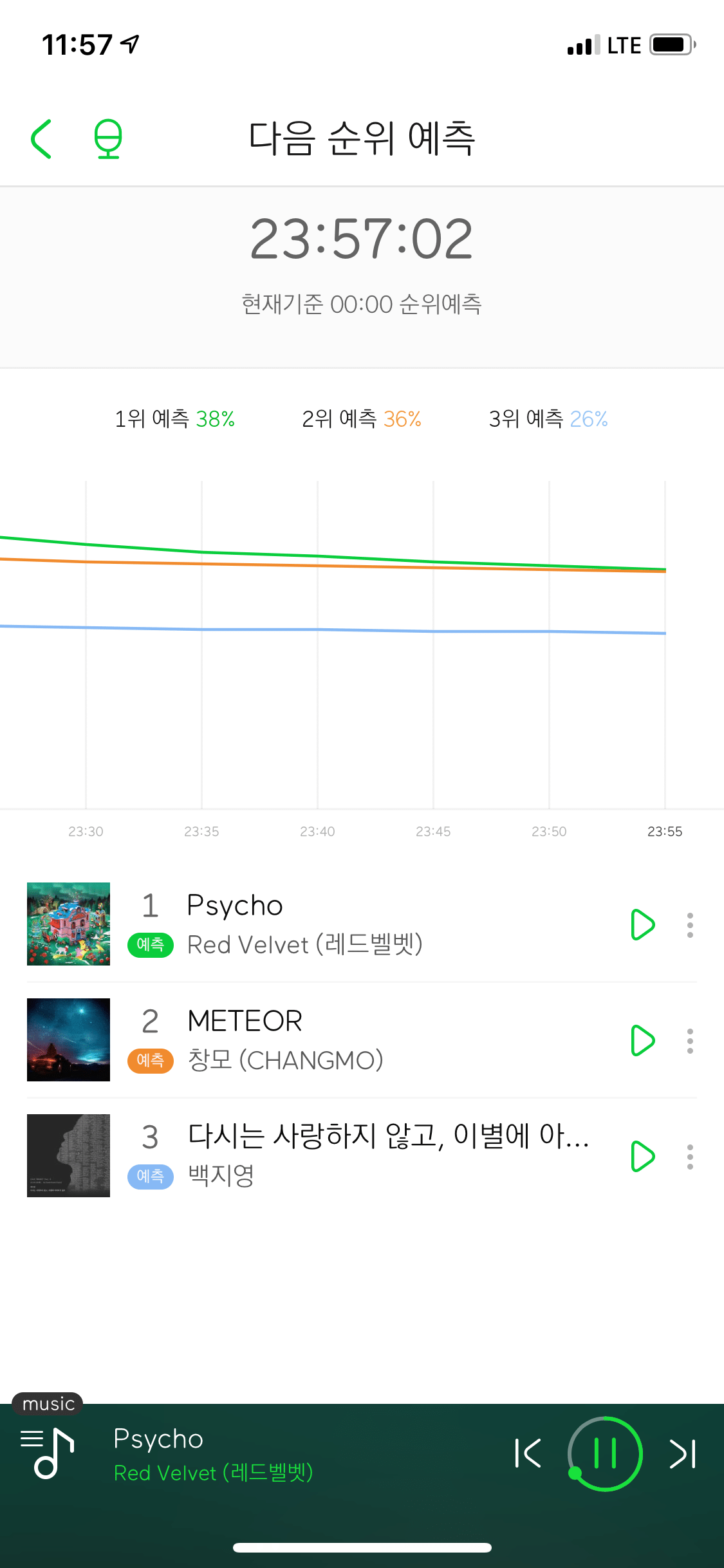Tap the green 예측 badge next to Psycho

(150, 946)
